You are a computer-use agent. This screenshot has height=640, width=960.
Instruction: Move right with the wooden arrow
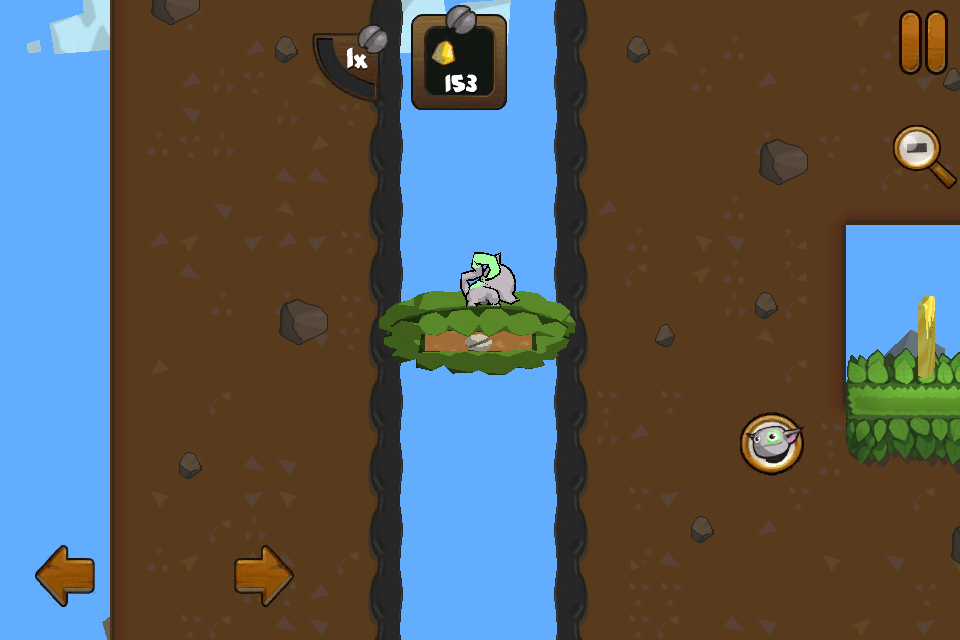(x=263, y=575)
